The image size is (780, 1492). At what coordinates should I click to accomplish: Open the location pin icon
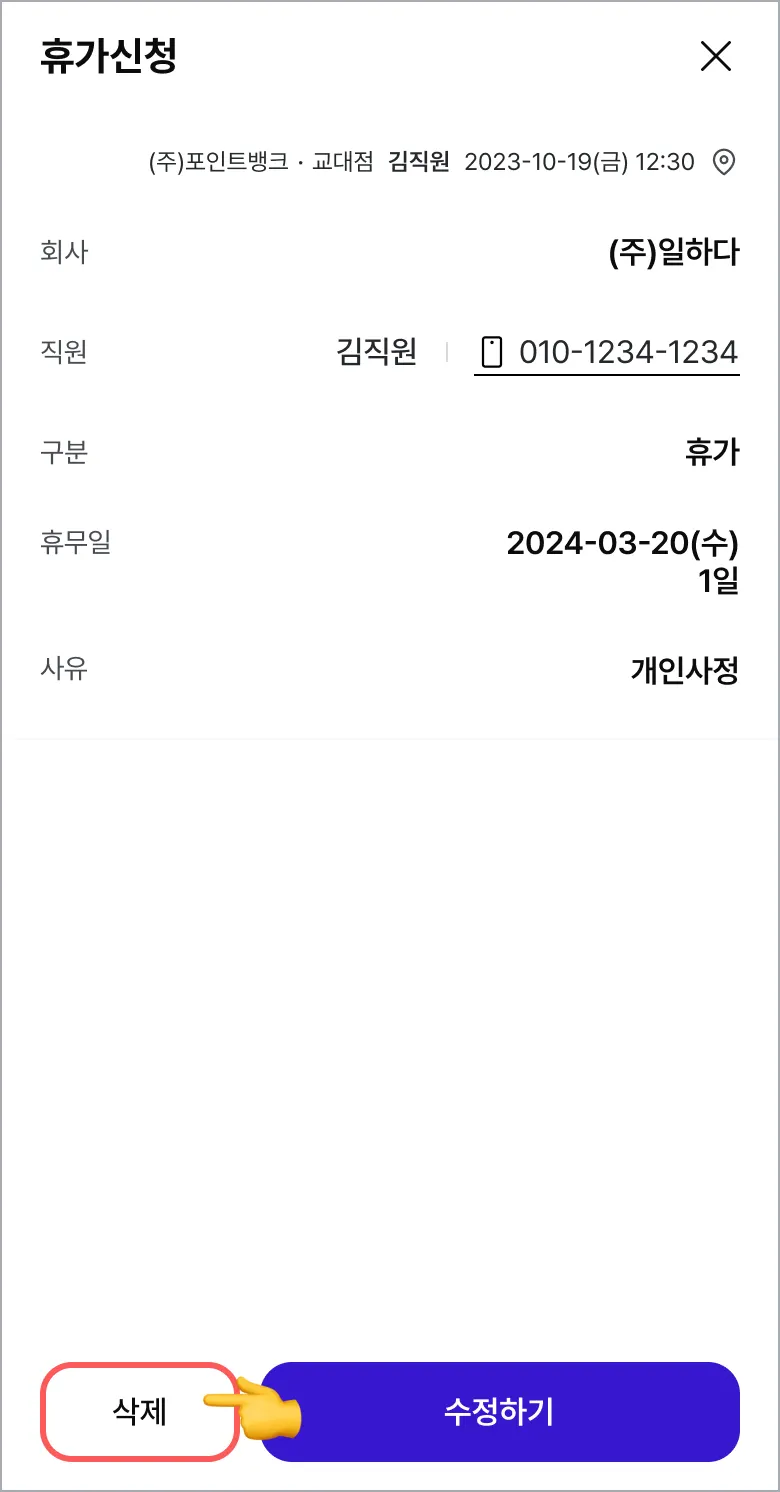[x=723, y=162]
